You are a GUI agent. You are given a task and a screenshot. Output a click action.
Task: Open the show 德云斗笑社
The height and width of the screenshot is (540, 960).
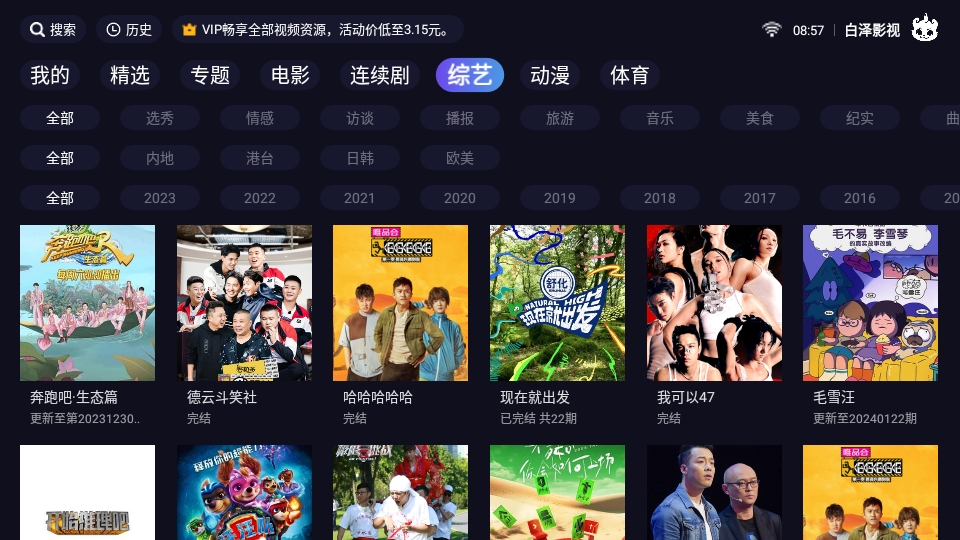pyautogui.click(x=244, y=303)
